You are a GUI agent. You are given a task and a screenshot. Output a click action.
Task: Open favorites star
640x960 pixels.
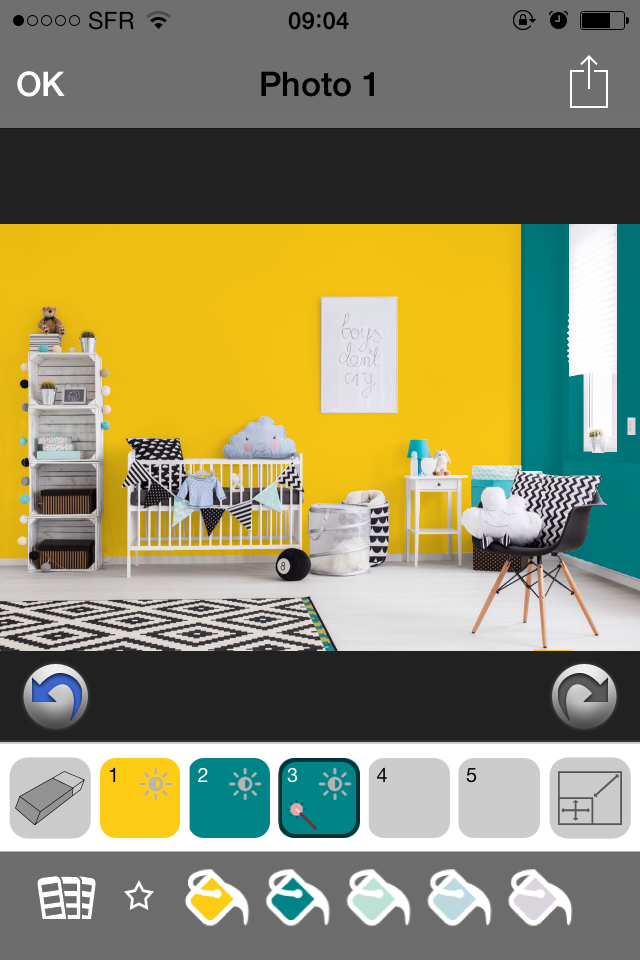coord(138,897)
